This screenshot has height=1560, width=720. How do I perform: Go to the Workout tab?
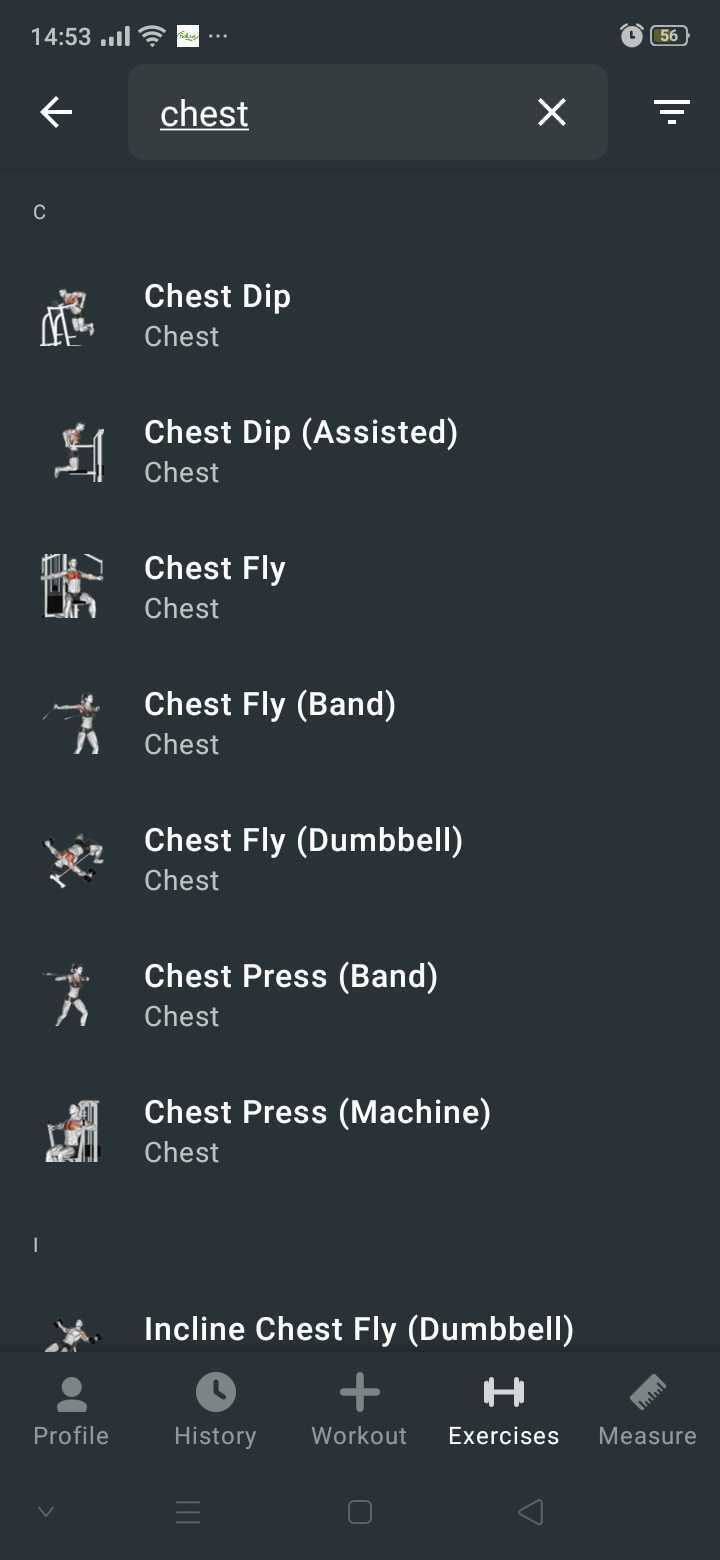click(359, 1411)
